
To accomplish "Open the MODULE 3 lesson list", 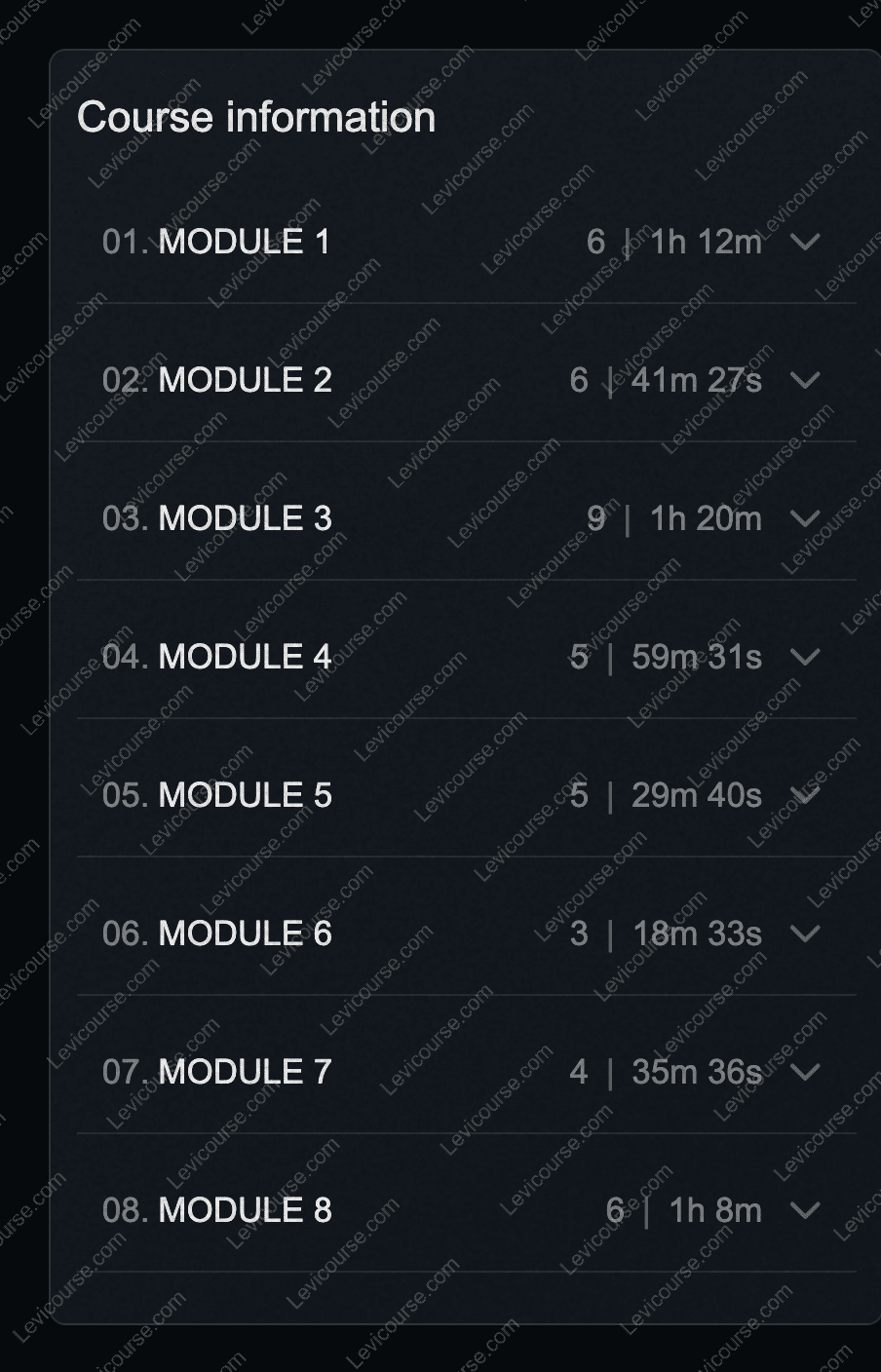I will click(805, 518).
